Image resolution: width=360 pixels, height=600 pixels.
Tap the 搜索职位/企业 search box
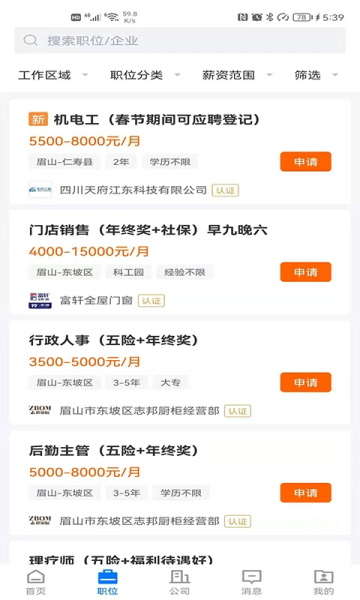180,40
